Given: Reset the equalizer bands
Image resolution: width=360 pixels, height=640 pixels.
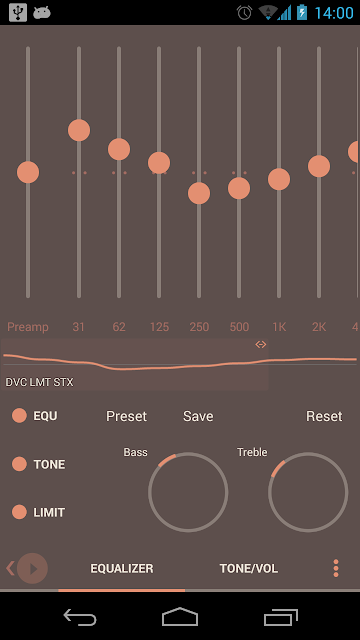Looking at the screenshot, I should click(324, 416).
